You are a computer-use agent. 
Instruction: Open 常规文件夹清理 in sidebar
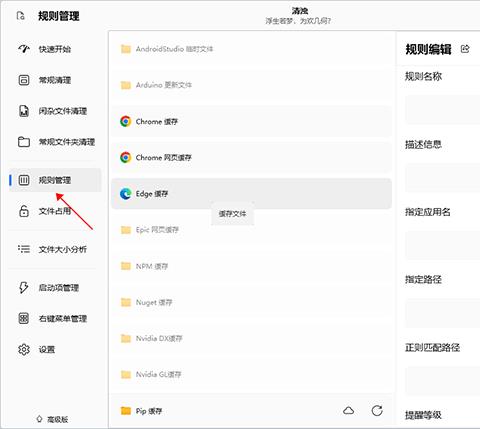pos(54,142)
